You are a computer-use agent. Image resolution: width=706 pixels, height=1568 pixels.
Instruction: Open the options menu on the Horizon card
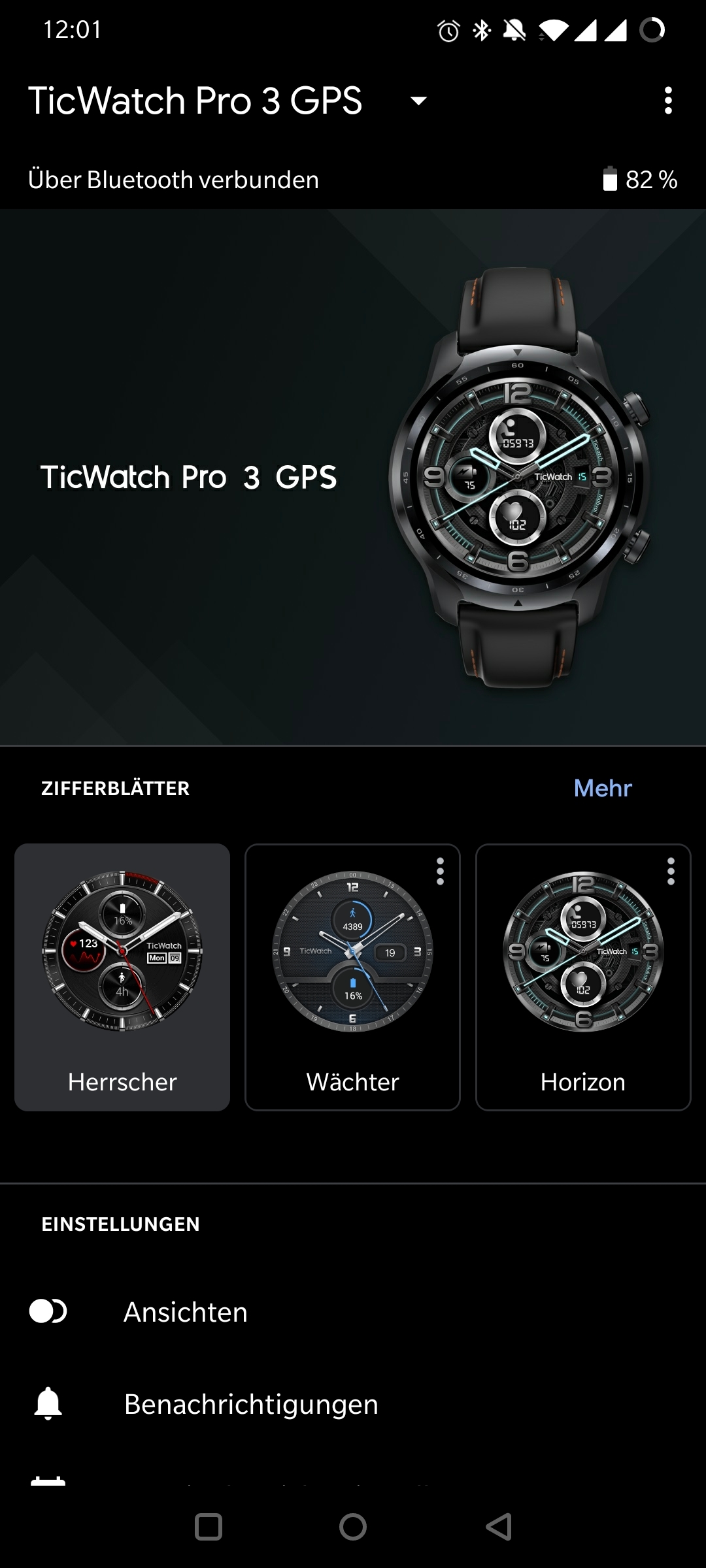point(671,872)
